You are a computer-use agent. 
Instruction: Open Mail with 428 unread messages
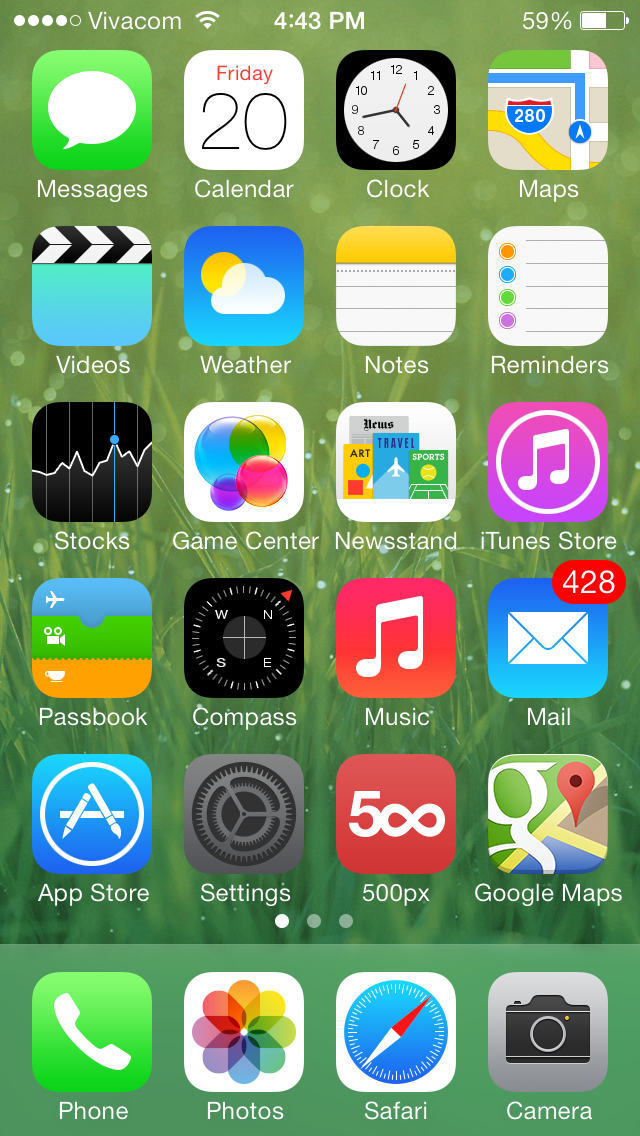pyautogui.click(x=548, y=638)
